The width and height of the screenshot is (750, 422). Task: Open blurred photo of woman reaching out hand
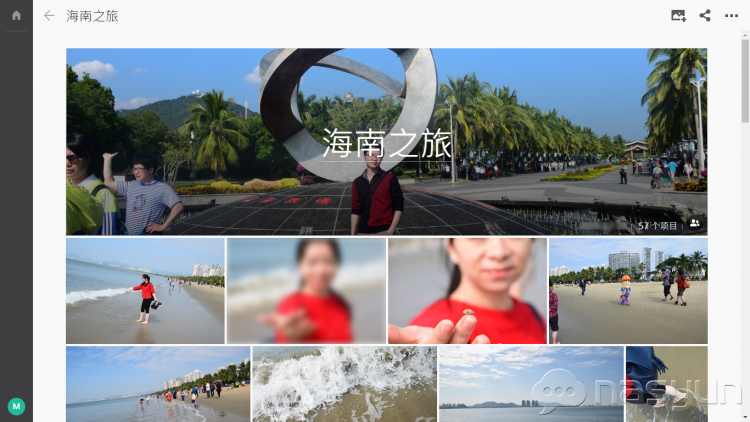(x=306, y=290)
